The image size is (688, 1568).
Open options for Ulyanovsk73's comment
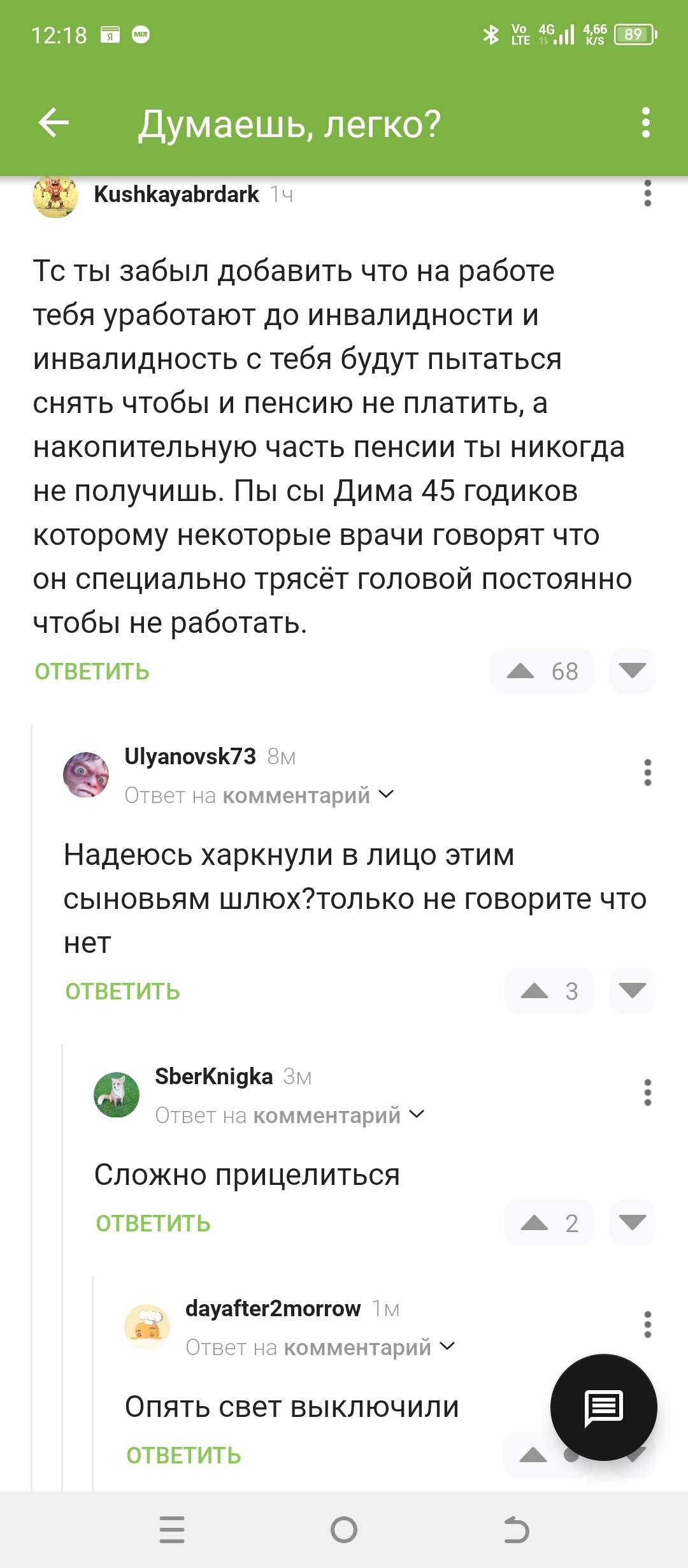647,773
